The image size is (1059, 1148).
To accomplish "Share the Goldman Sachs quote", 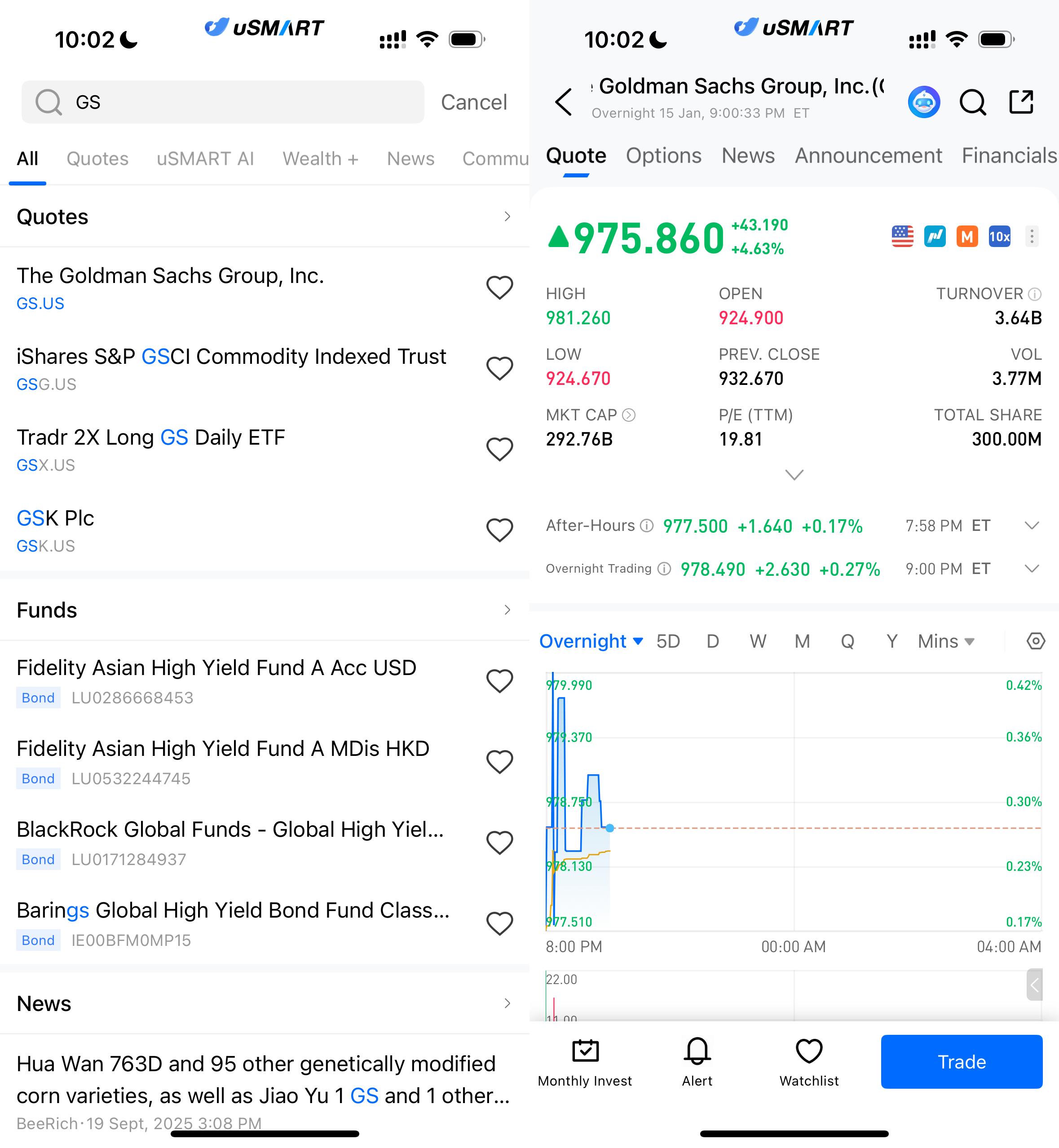I will (x=1021, y=102).
